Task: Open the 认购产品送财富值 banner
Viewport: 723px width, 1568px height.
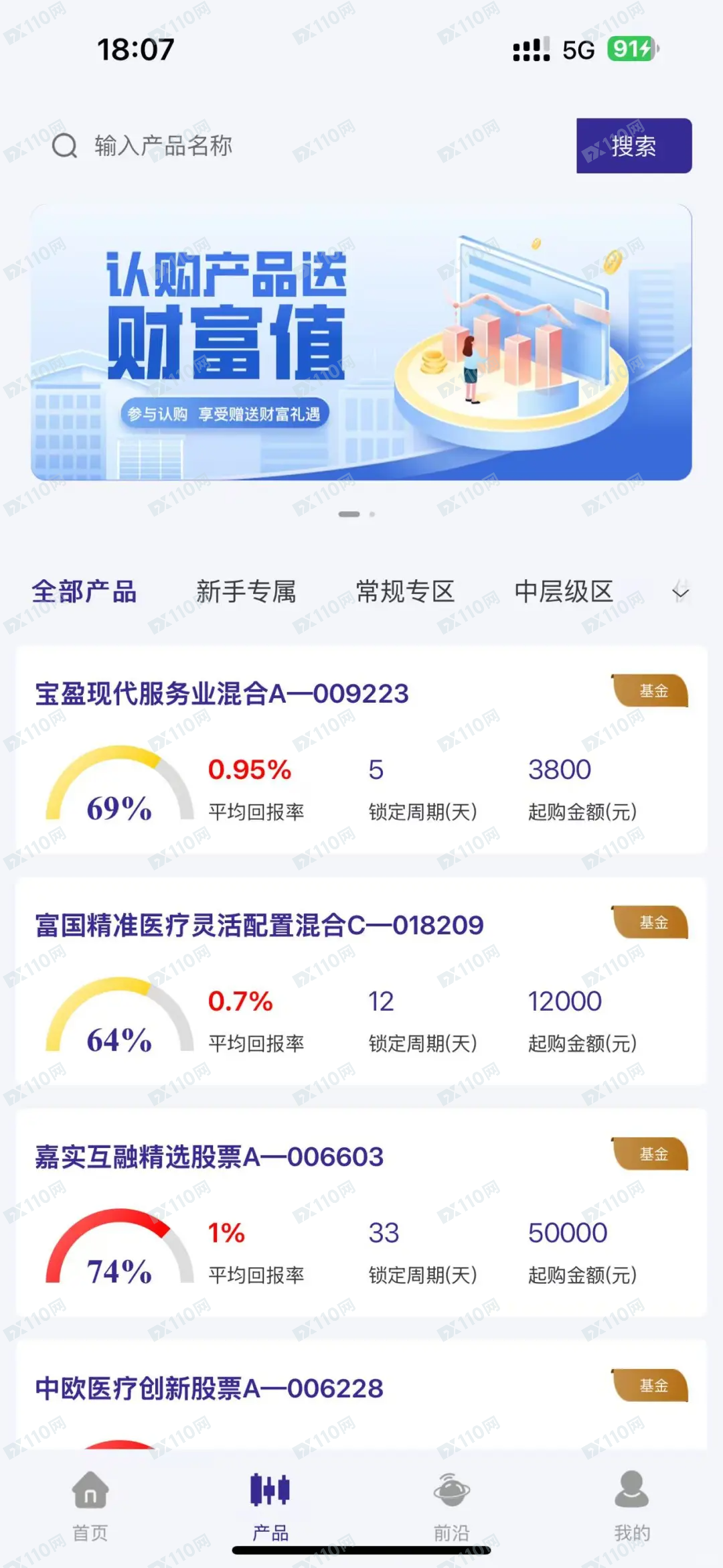Action: pyautogui.click(x=361, y=343)
